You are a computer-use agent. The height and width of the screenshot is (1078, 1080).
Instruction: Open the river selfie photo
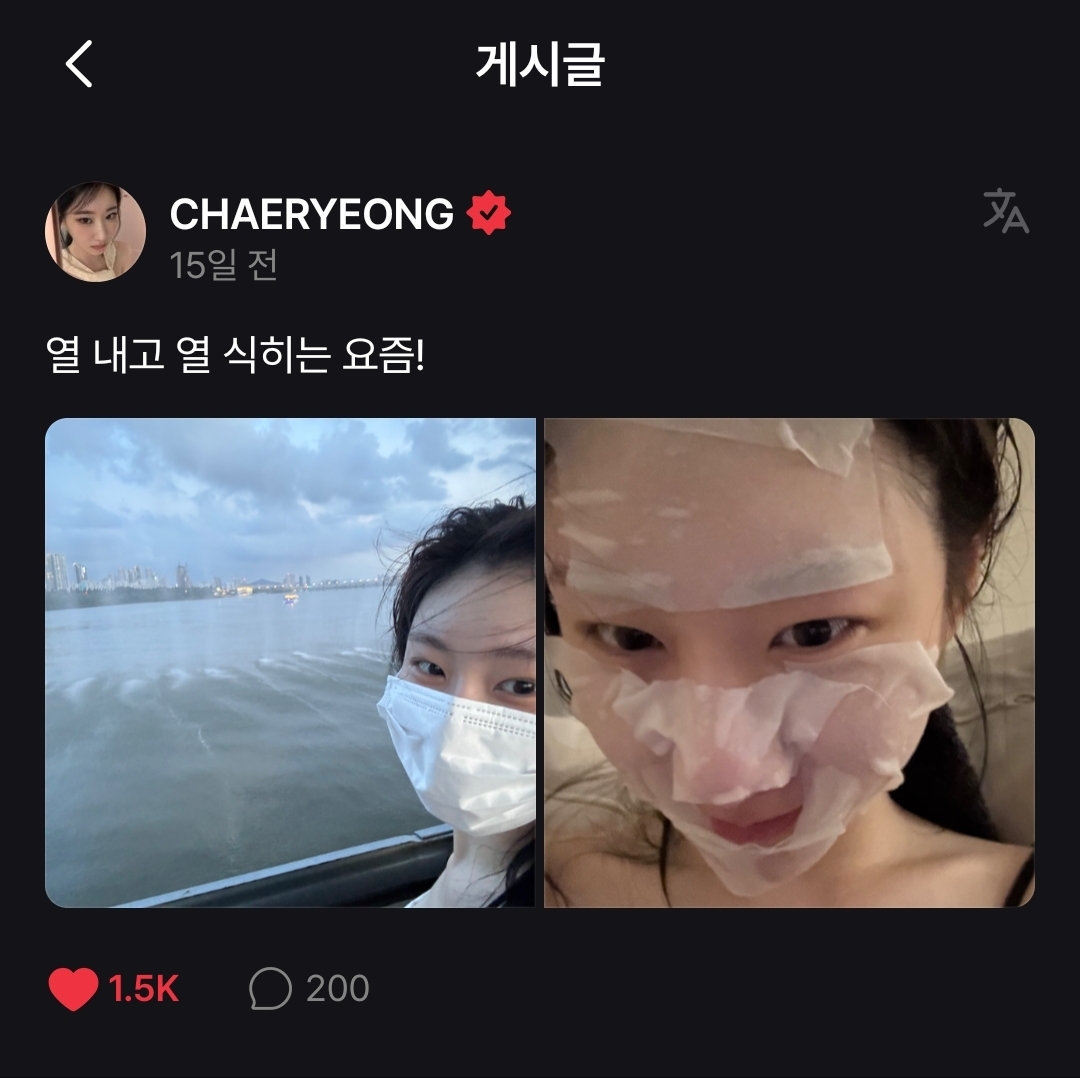(290, 662)
